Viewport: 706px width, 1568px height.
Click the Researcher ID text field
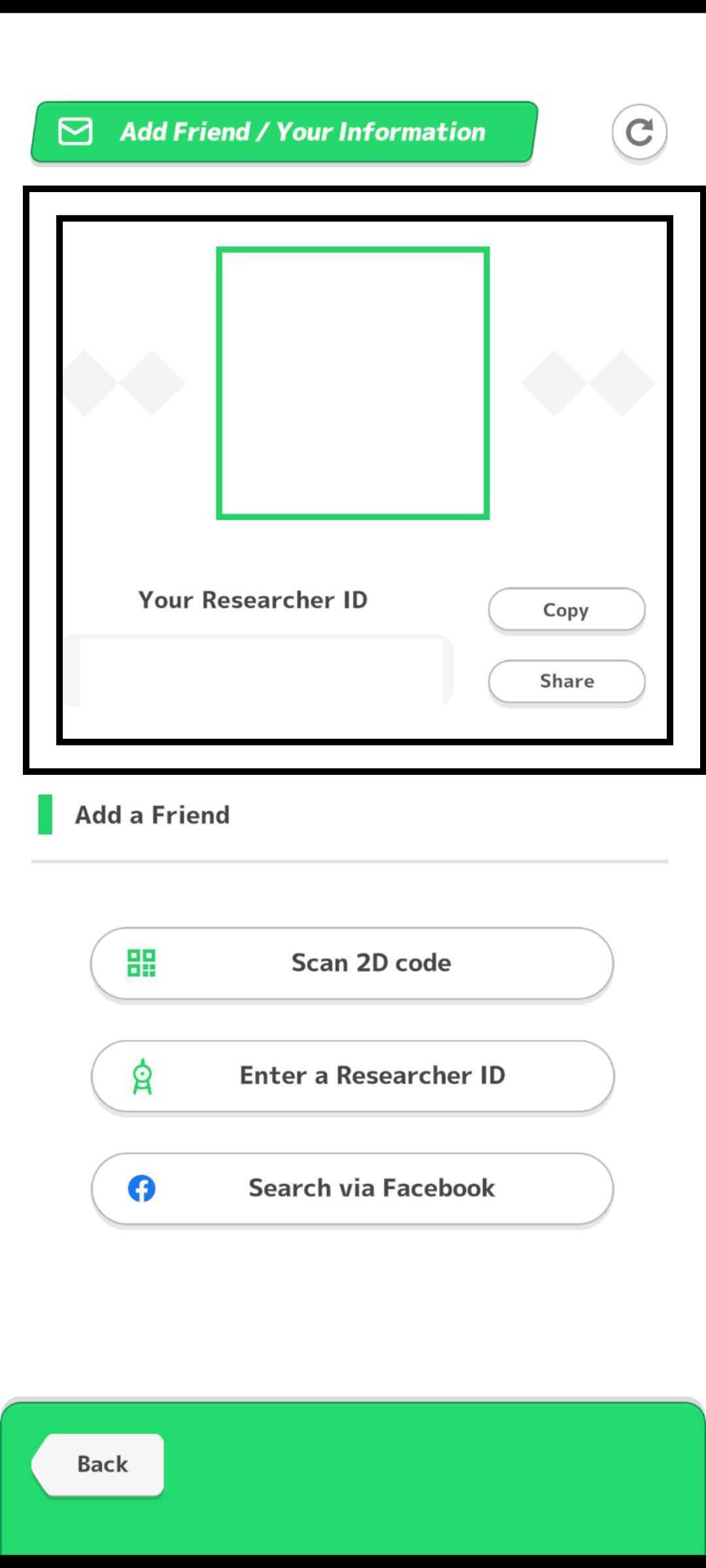click(261, 670)
